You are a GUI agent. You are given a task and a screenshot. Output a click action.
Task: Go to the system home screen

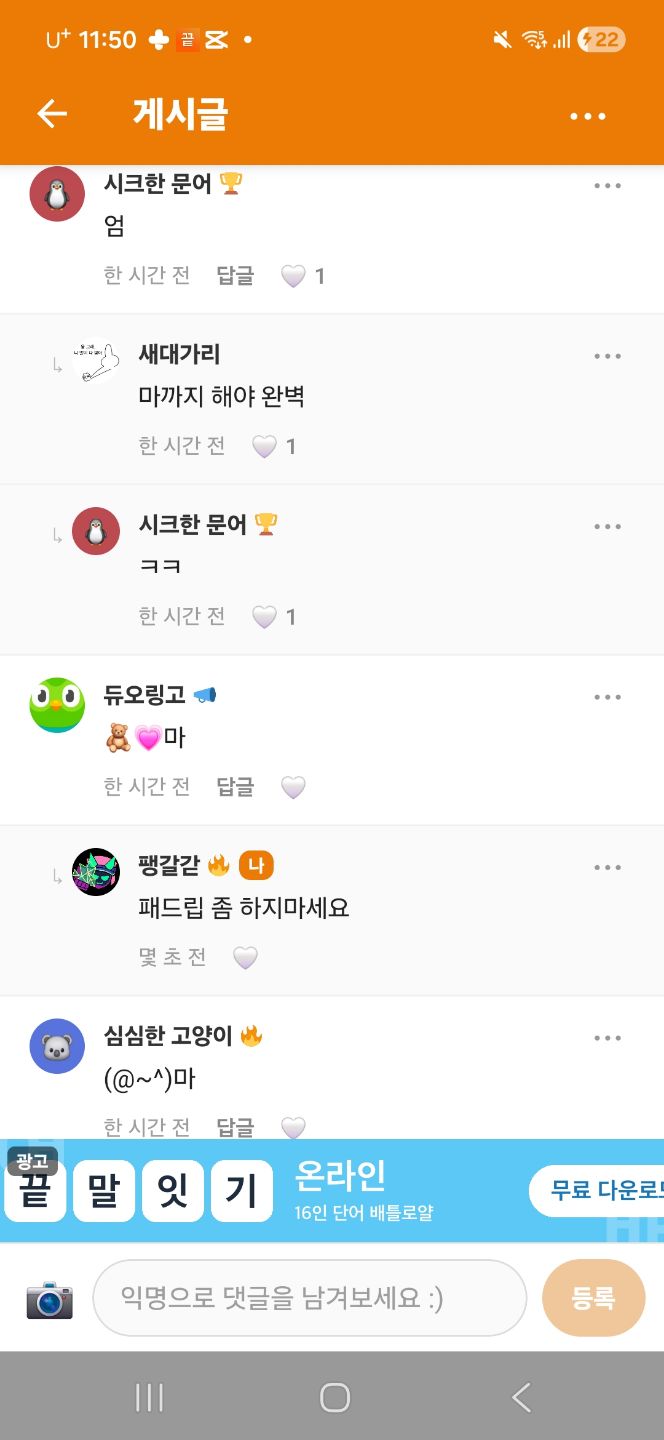point(334,1397)
